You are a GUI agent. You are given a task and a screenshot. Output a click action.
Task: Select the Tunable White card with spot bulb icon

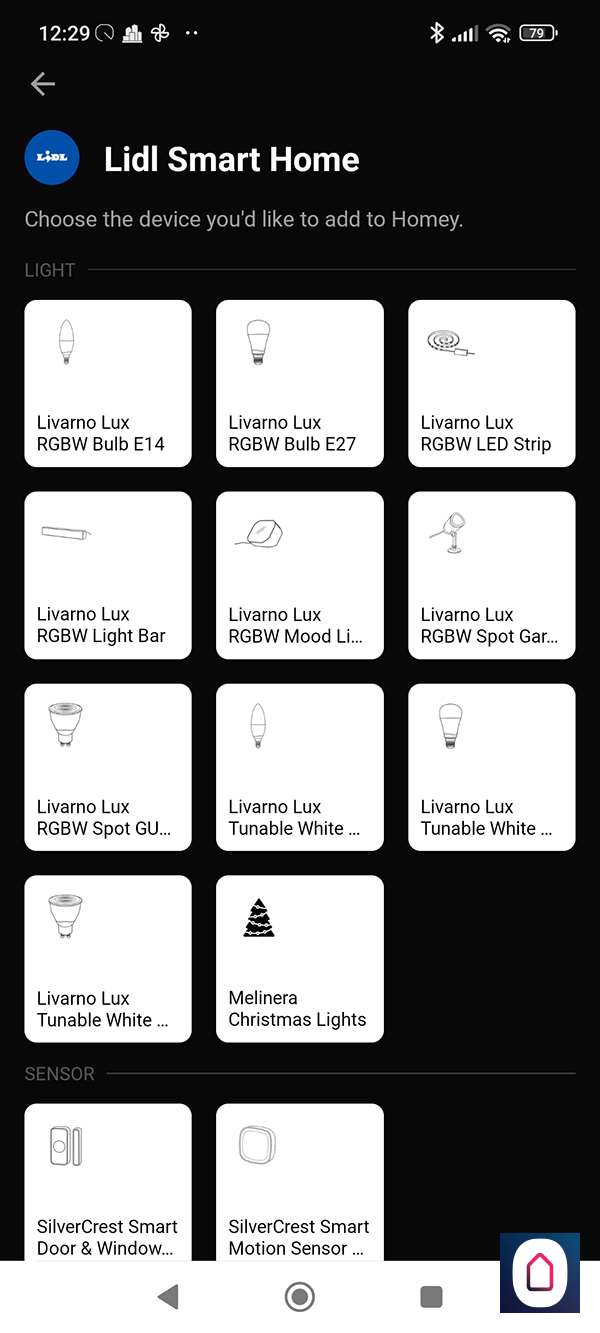pos(108,959)
